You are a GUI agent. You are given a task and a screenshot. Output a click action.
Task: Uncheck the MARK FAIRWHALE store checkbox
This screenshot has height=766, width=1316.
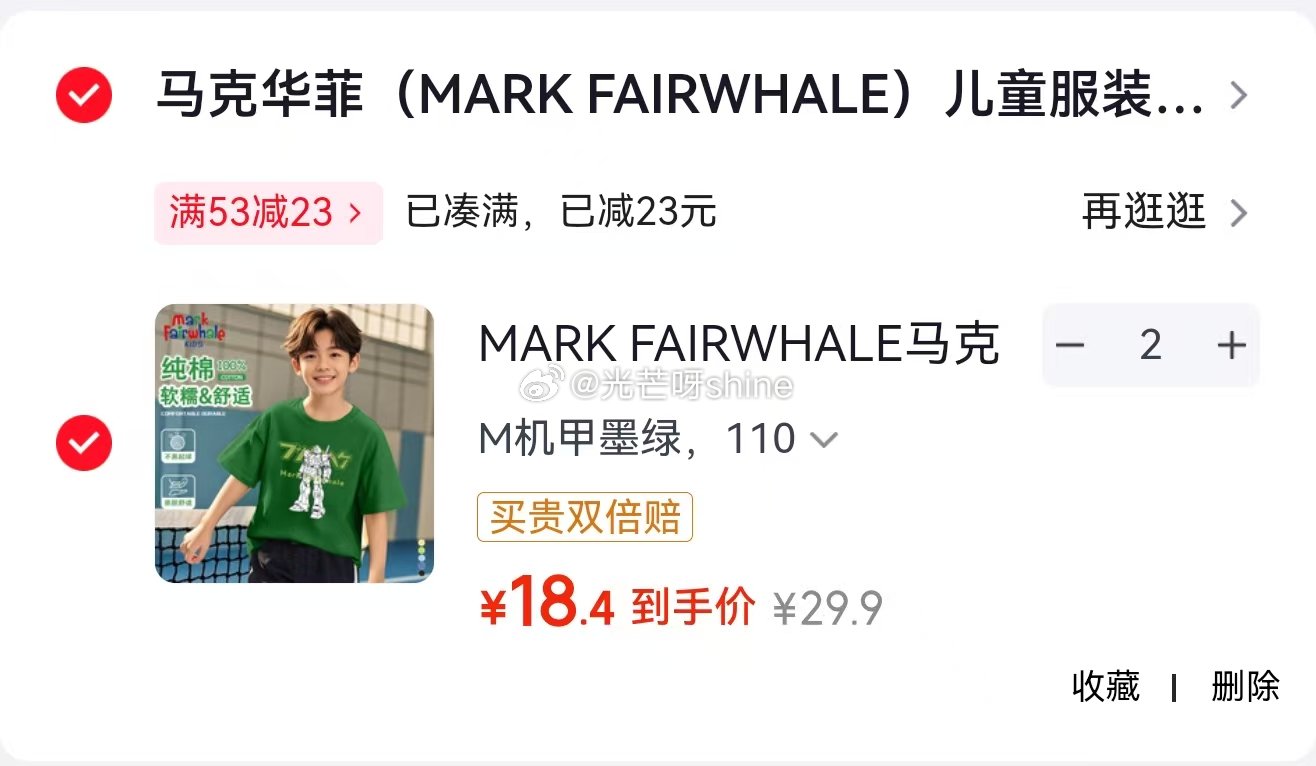pos(84,95)
